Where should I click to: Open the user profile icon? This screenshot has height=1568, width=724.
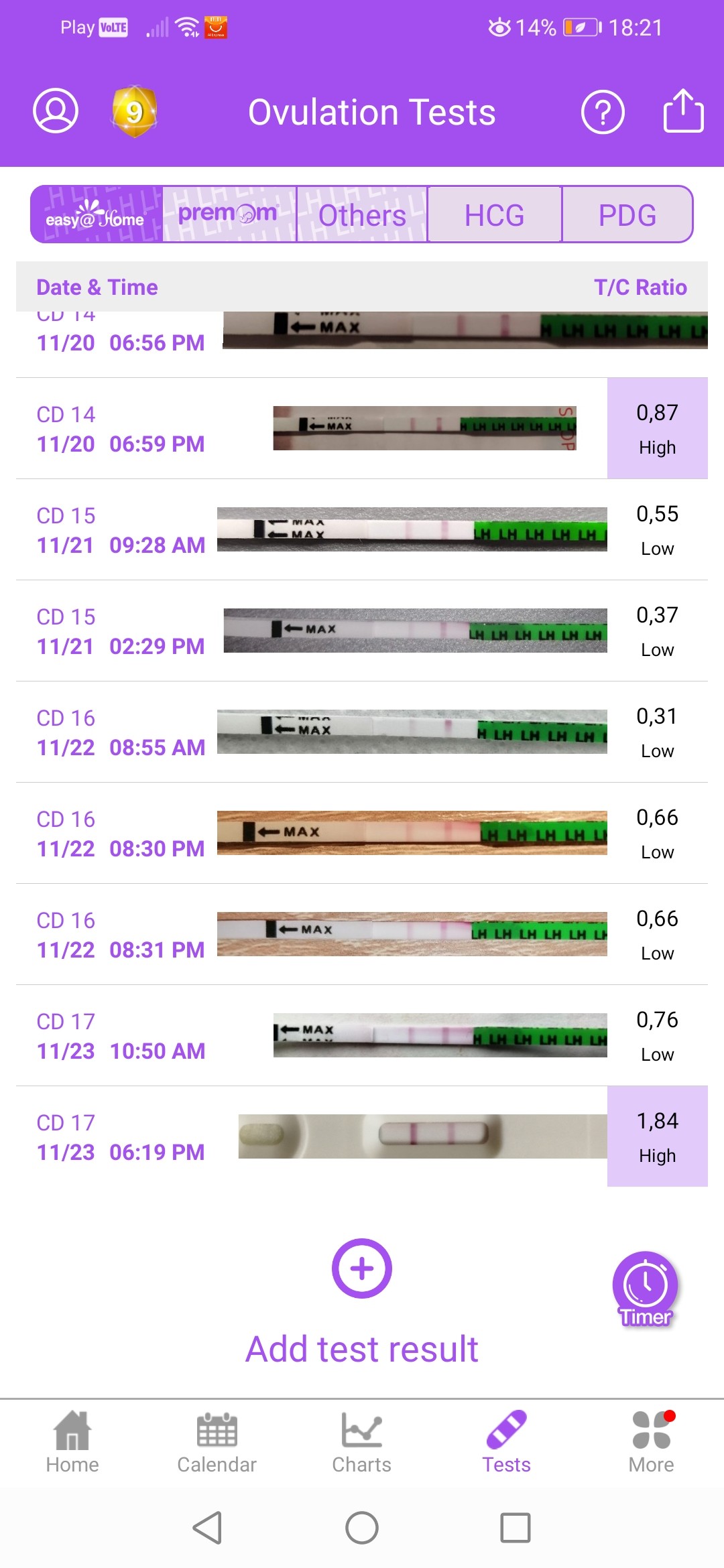pos(56,111)
